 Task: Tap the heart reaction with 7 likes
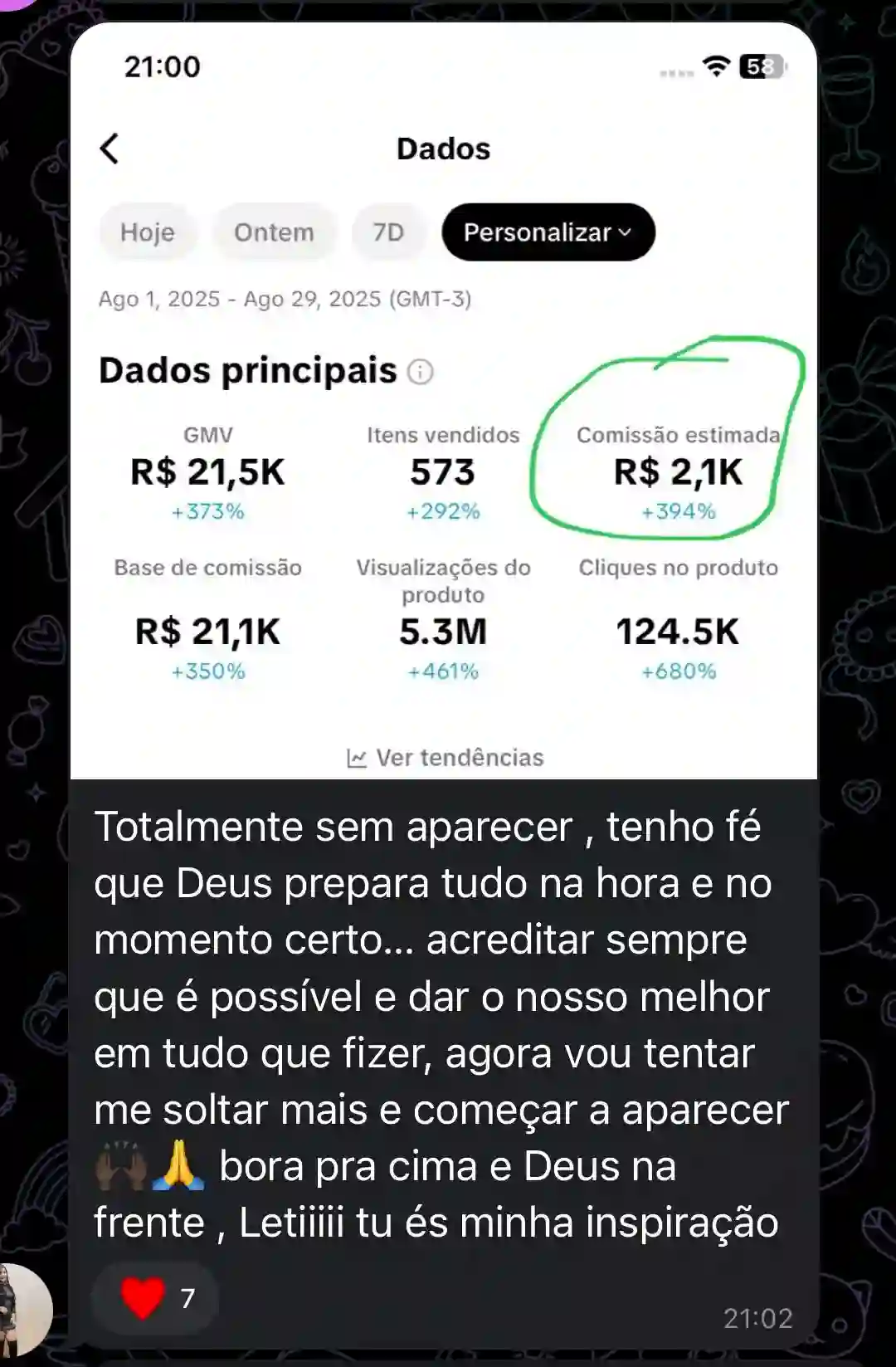point(156,1298)
